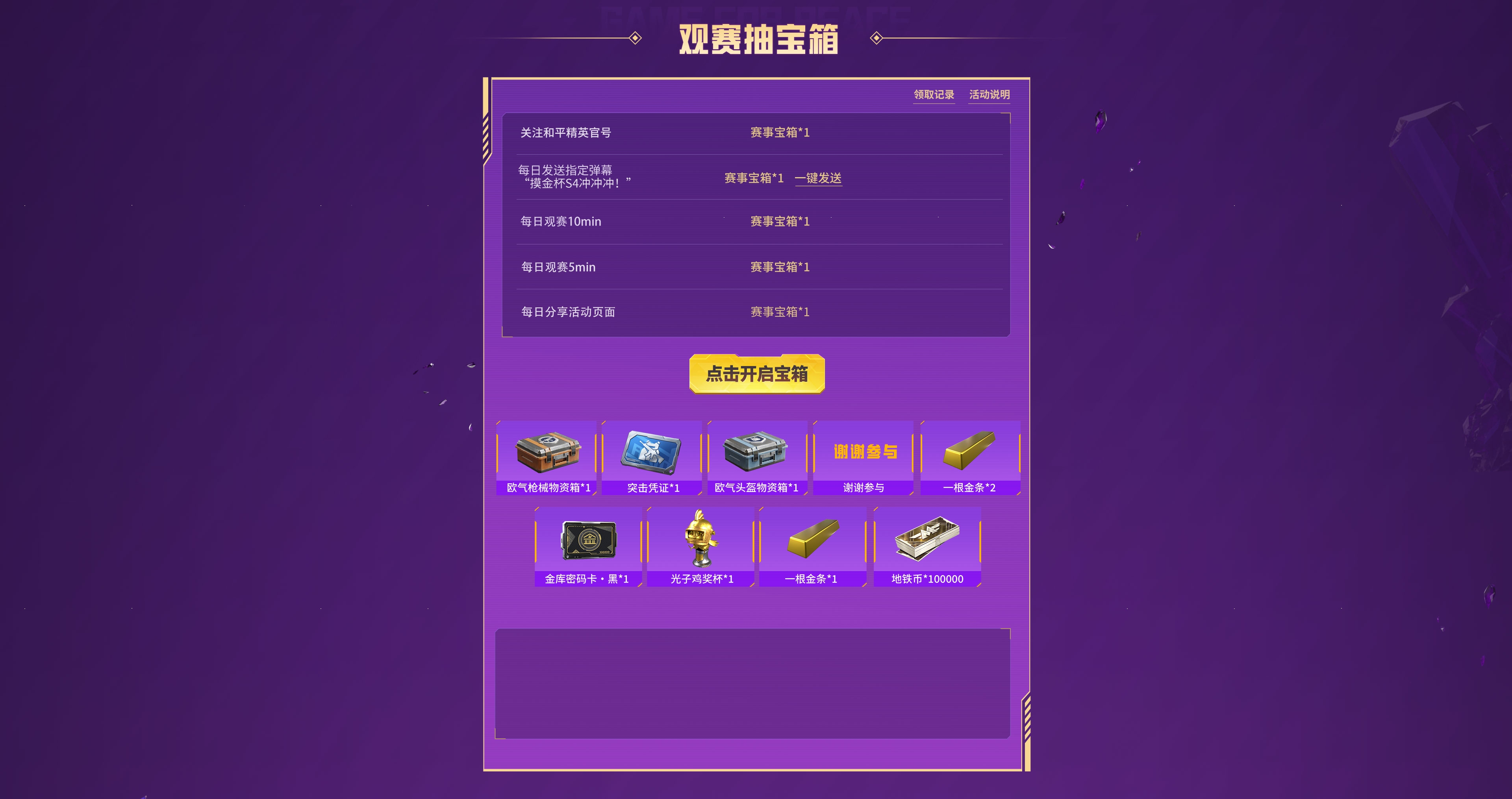Open the 领取记录 claim records link

coord(933,95)
